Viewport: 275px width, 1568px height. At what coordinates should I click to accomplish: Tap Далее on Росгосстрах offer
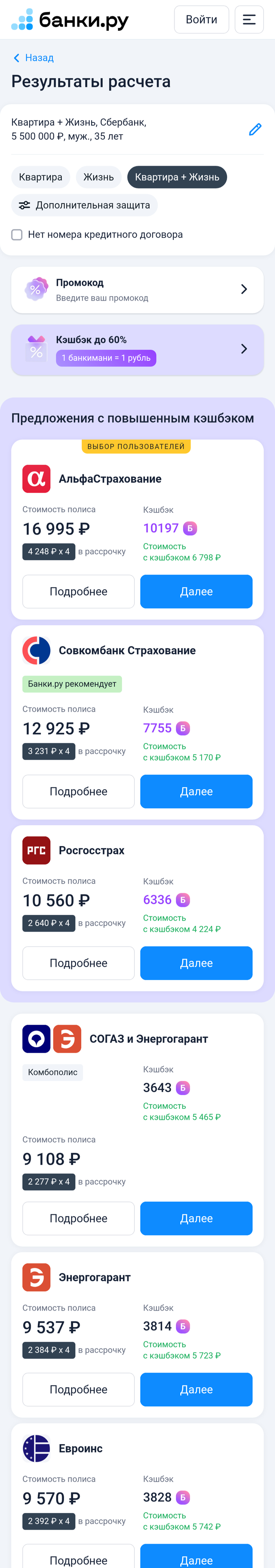coord(196,963)
